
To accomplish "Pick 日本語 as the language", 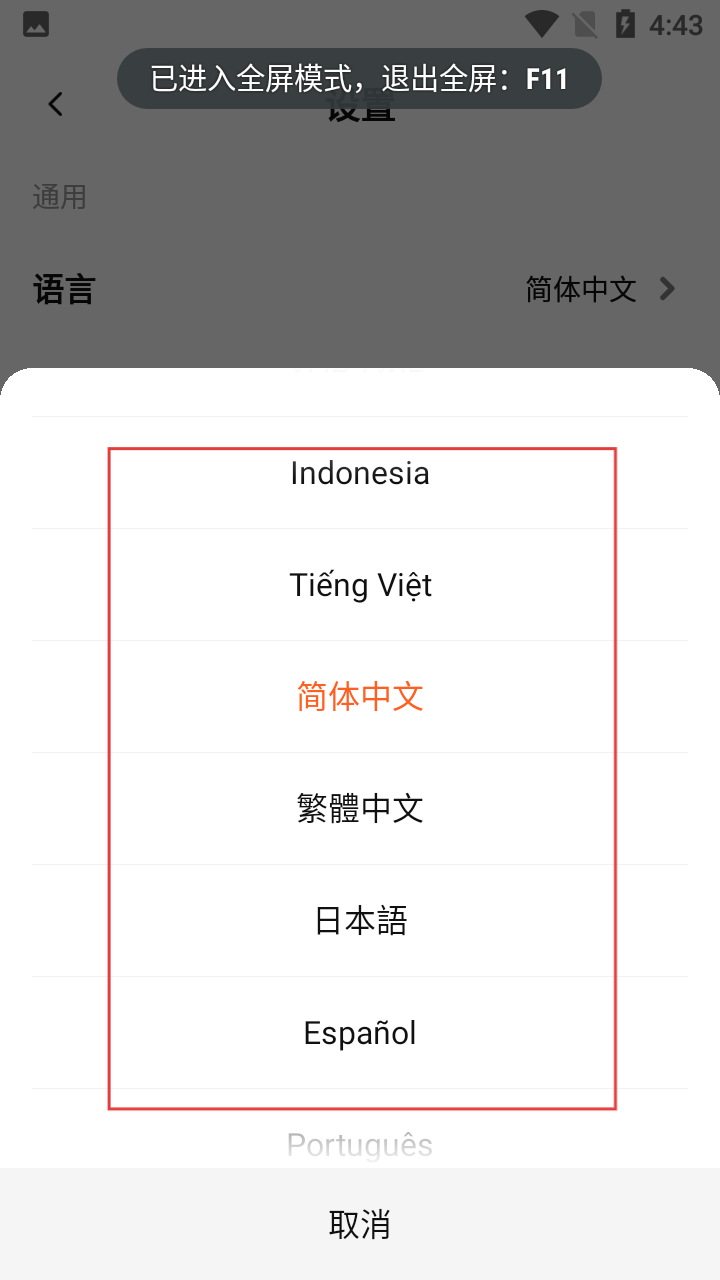I will click(360, 921).
